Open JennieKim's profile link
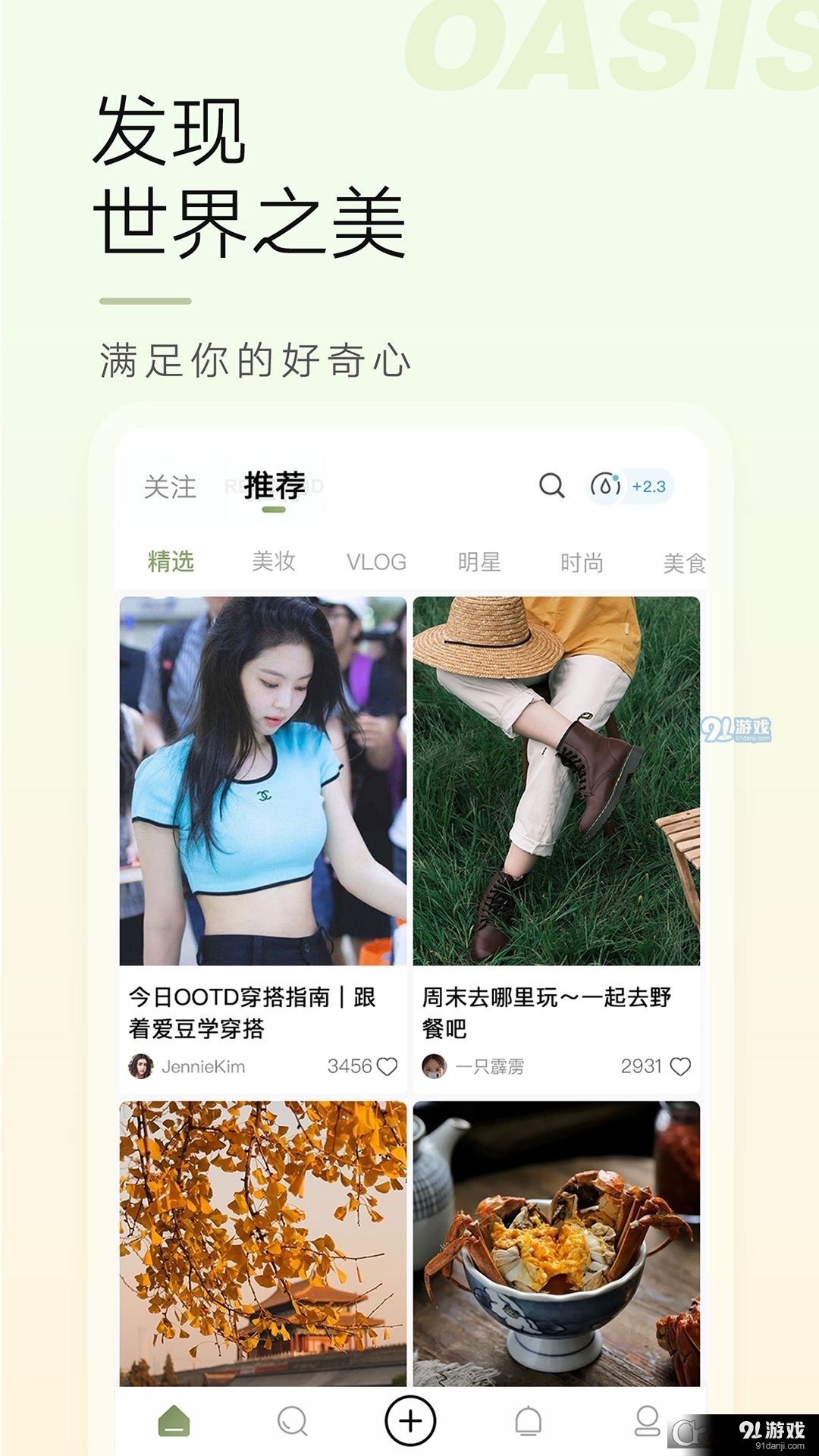 (204, 1068)
